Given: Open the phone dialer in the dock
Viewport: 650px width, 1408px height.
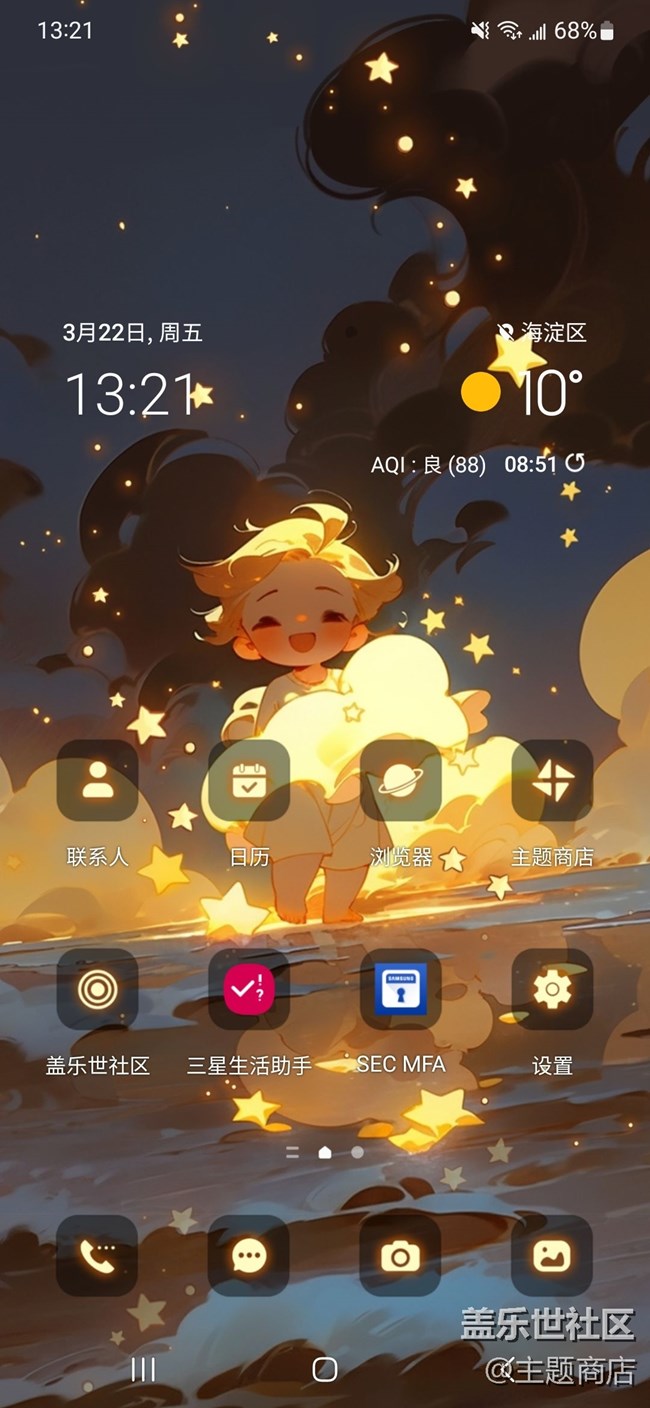Looking at the screenshot, I should point(97,1256).
